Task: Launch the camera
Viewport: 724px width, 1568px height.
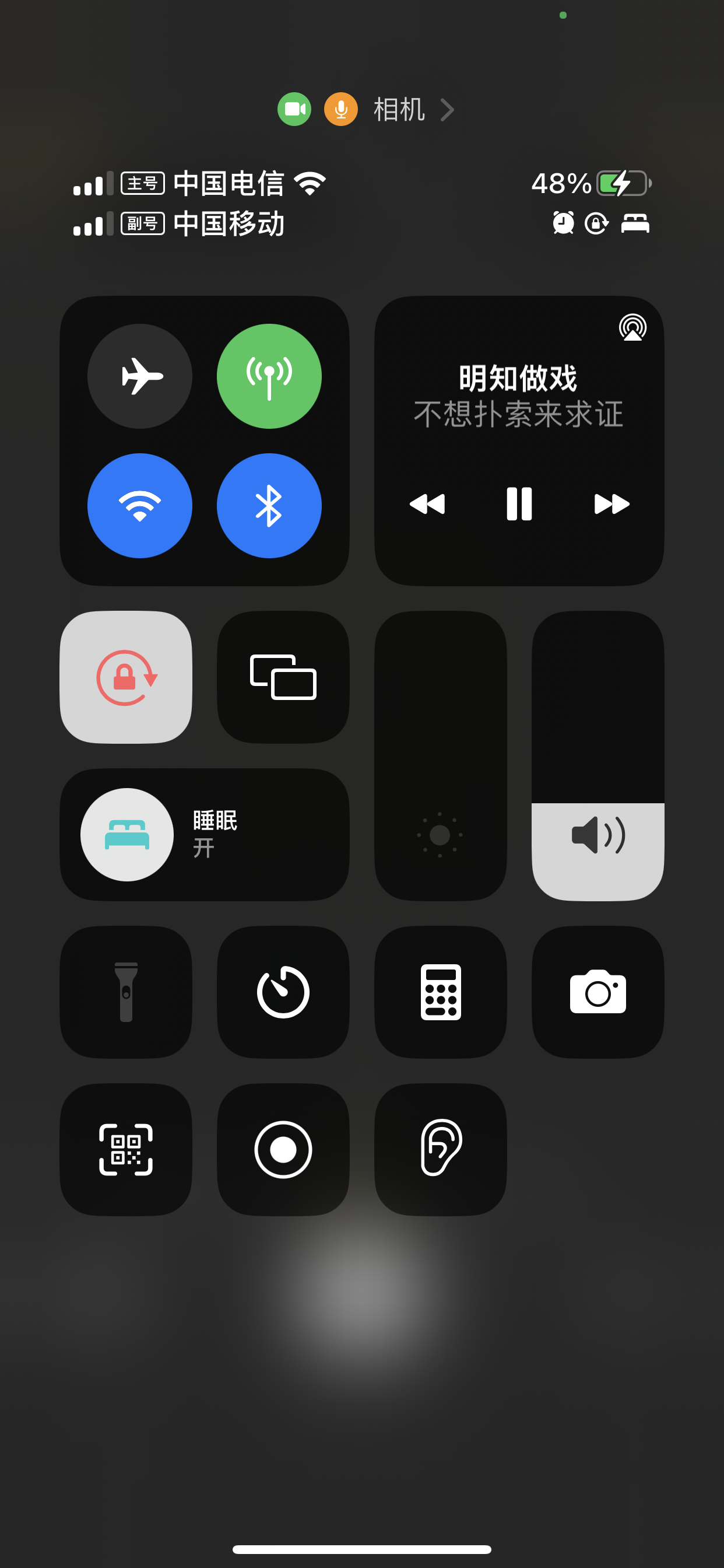Action: [x=598, y=992]
